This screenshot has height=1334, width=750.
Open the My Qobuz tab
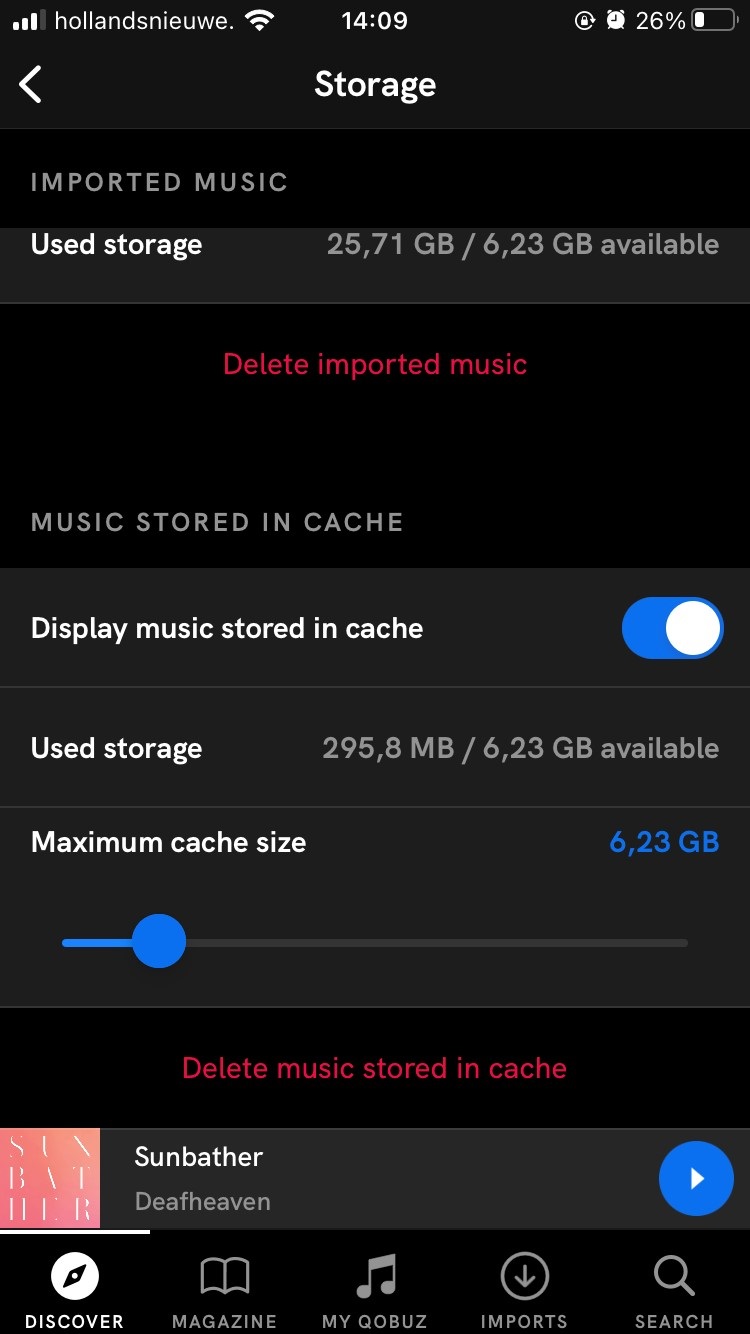pos(375,1290)
